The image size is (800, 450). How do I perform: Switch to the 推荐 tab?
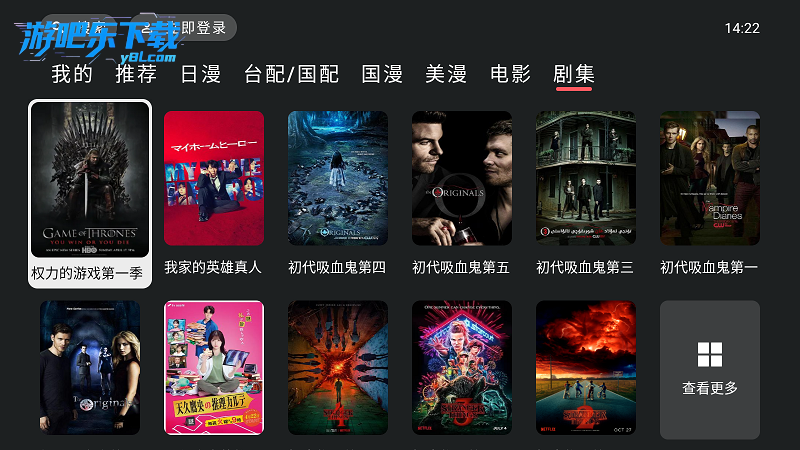tap(136, 73)
